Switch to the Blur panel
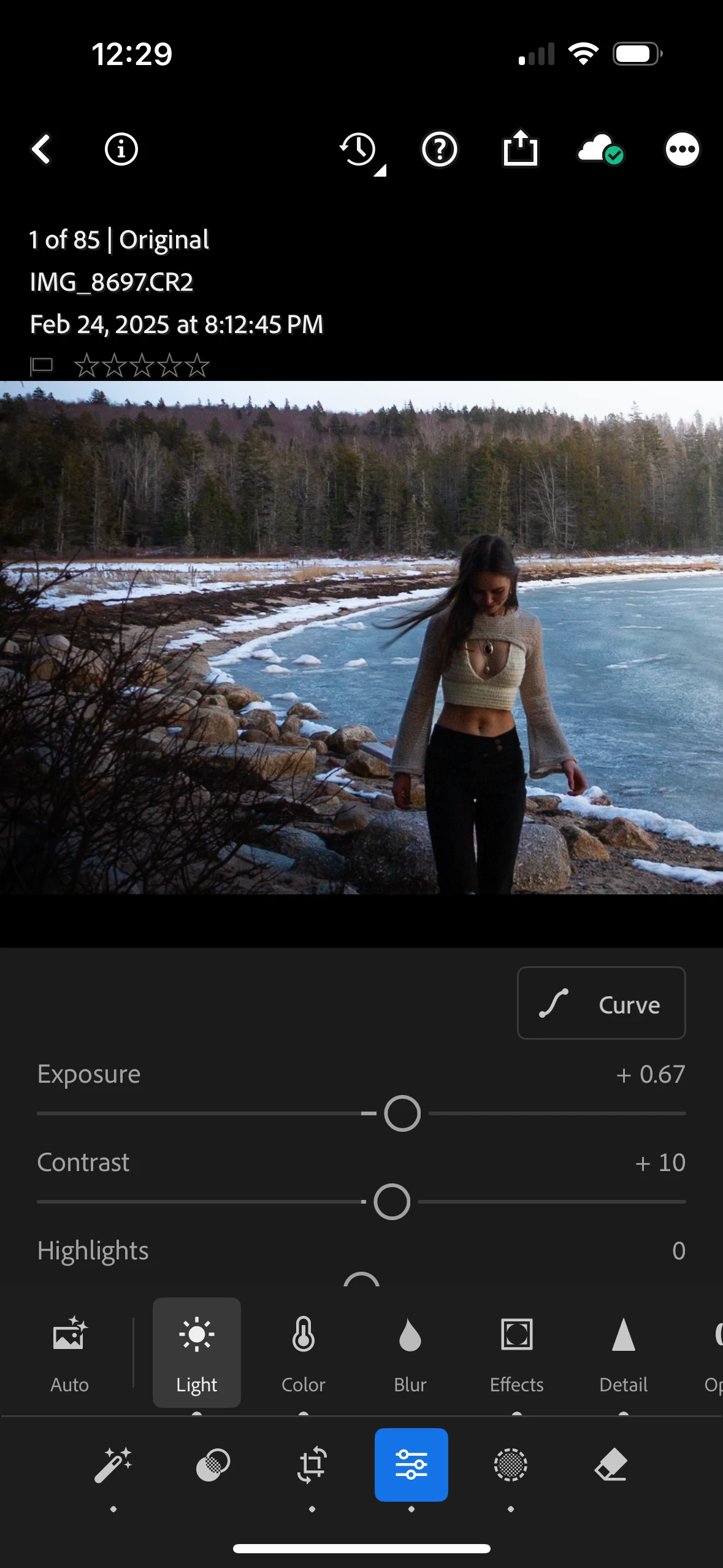 click(410, 1351)
